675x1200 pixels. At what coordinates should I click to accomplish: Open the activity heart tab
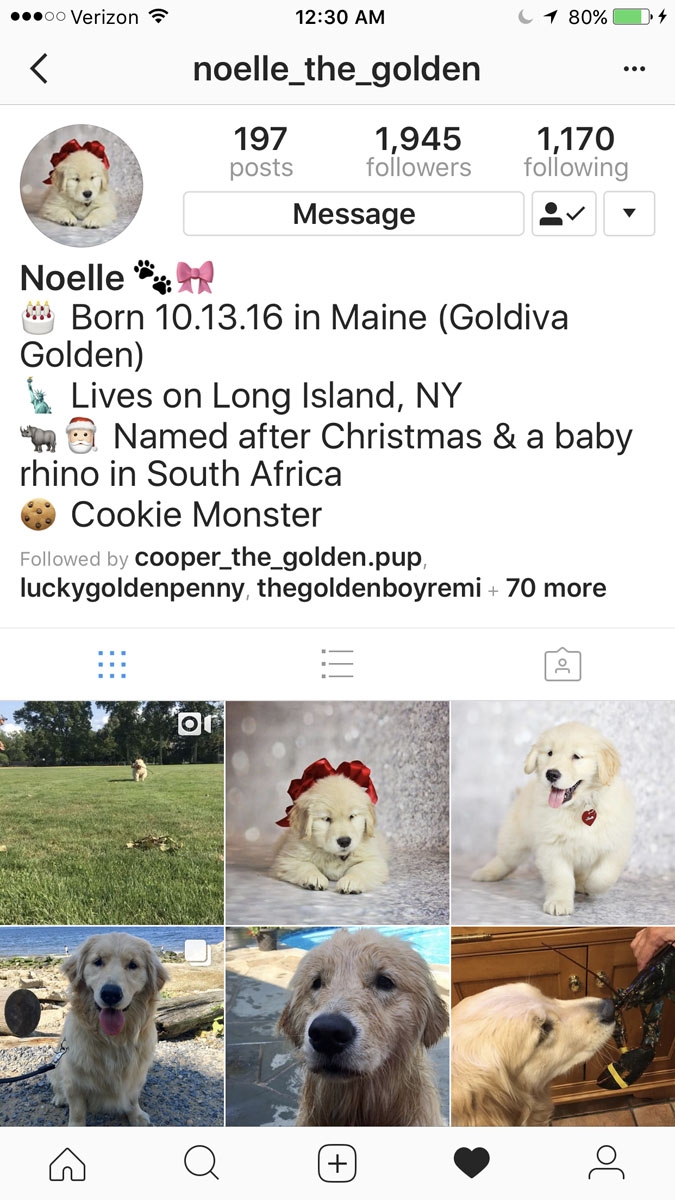click(x=471, y=1162)
